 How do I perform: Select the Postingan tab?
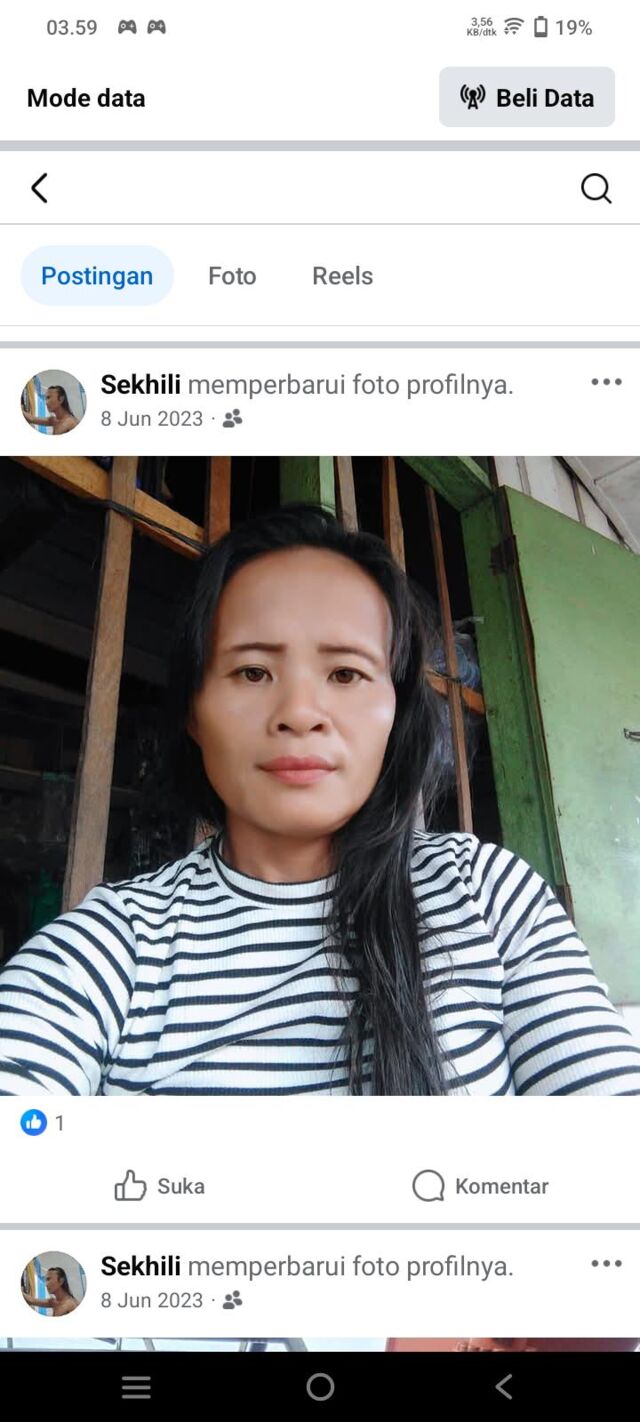click(97, 275)
